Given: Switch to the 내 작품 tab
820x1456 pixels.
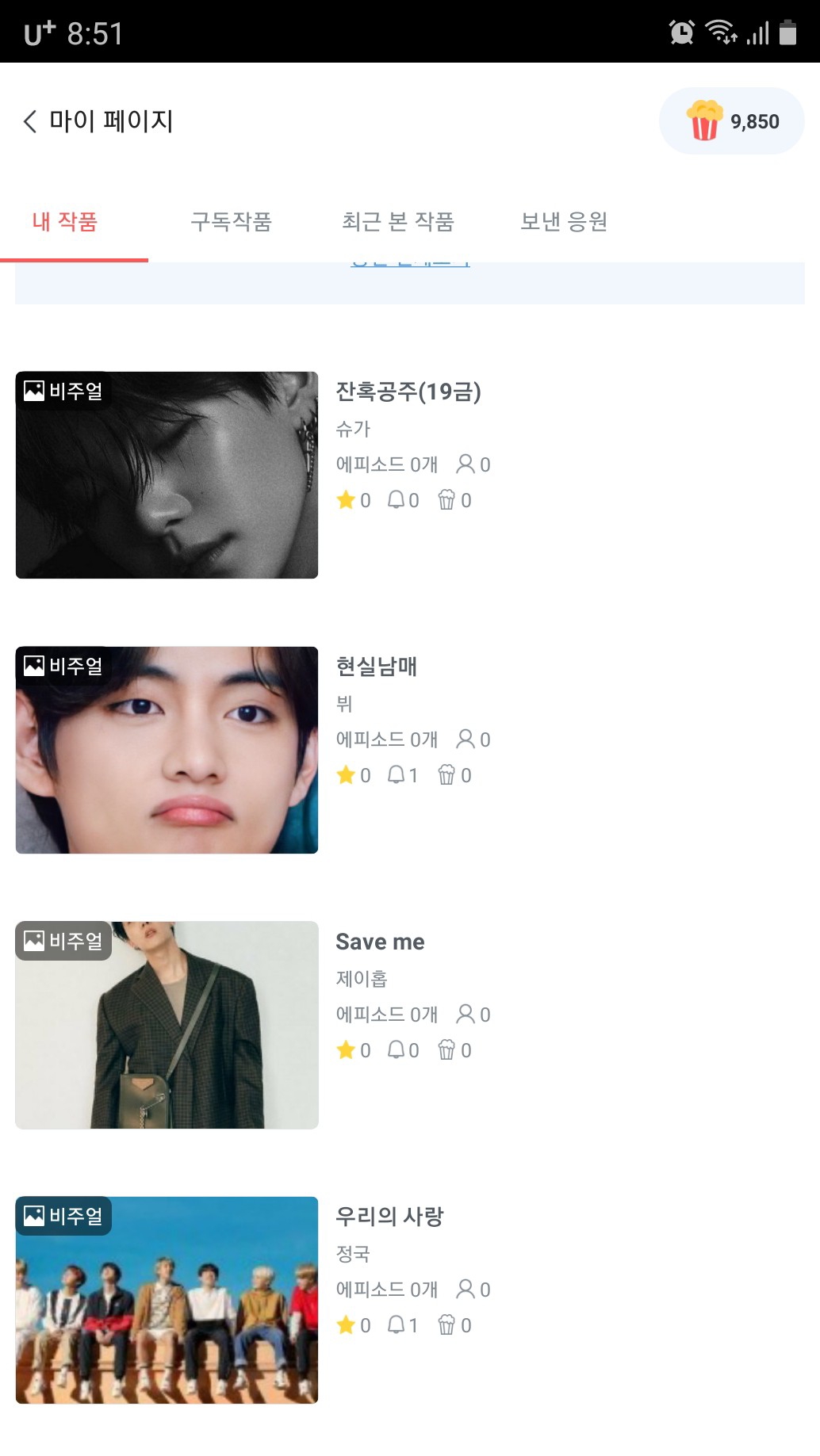Looking at the screenshot, I should (x=65, y=222).
